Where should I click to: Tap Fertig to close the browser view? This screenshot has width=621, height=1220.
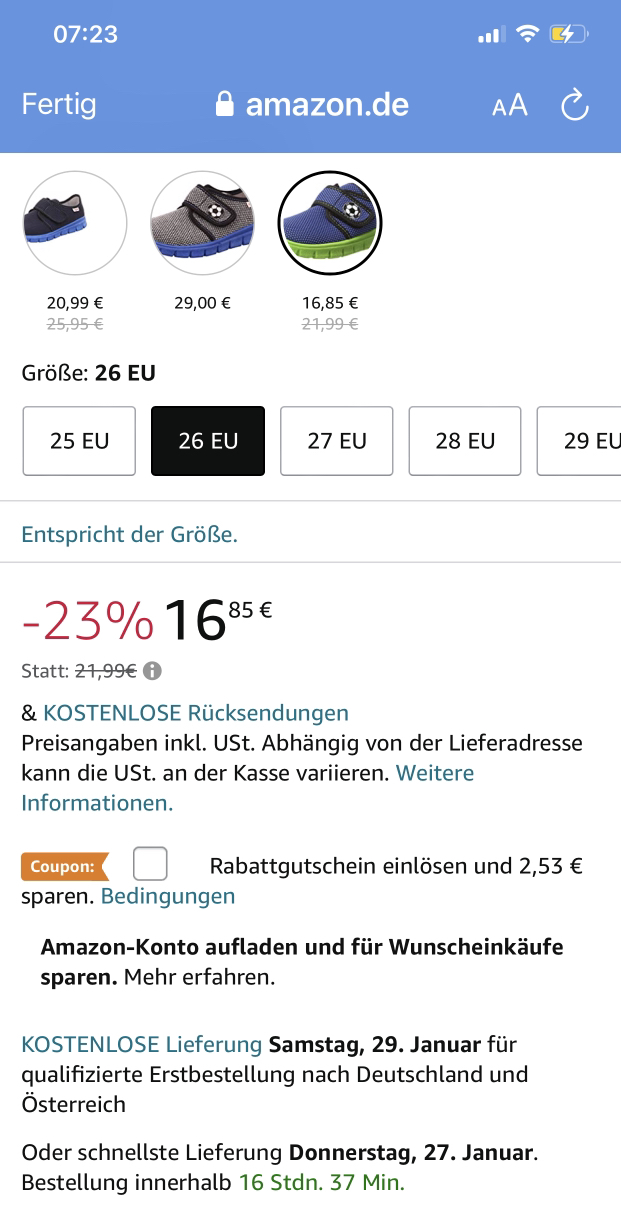[59, 104]
